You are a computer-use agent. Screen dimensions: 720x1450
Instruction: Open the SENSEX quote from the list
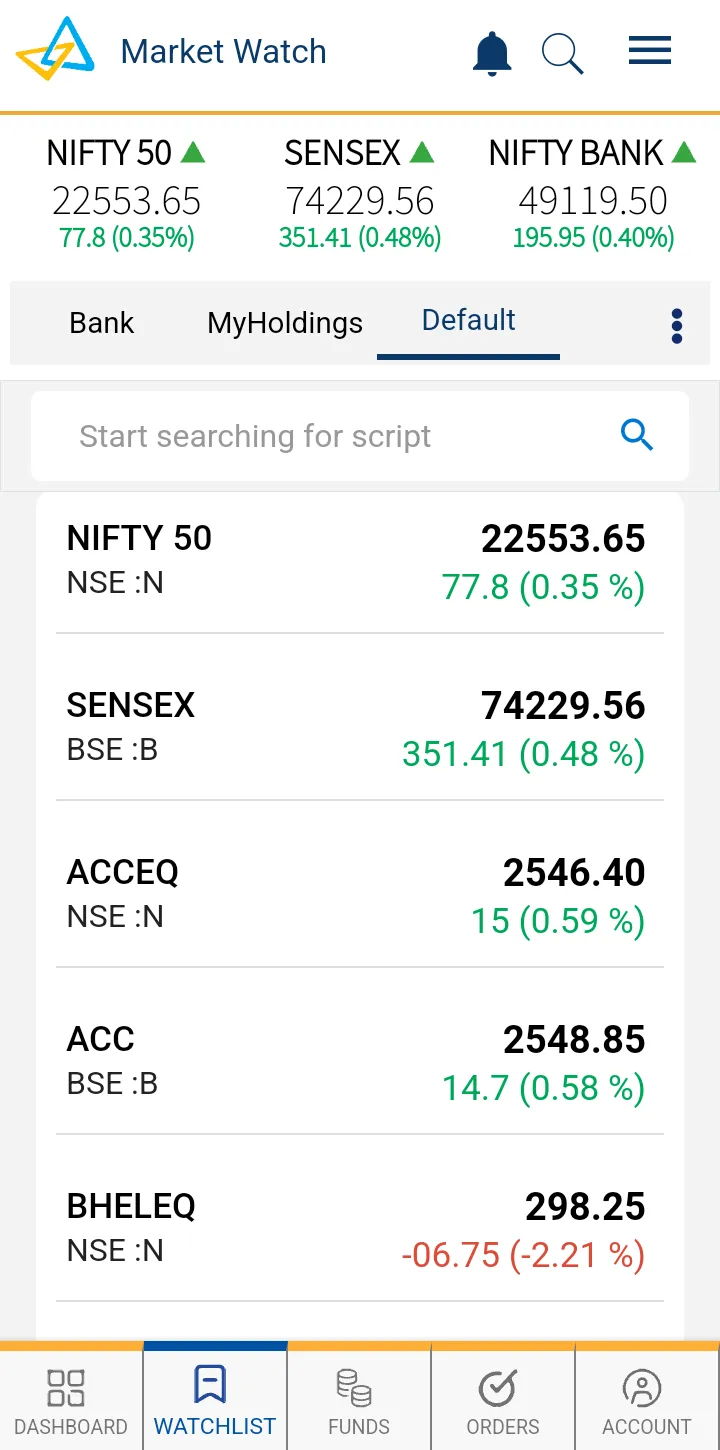pos(360,724)
